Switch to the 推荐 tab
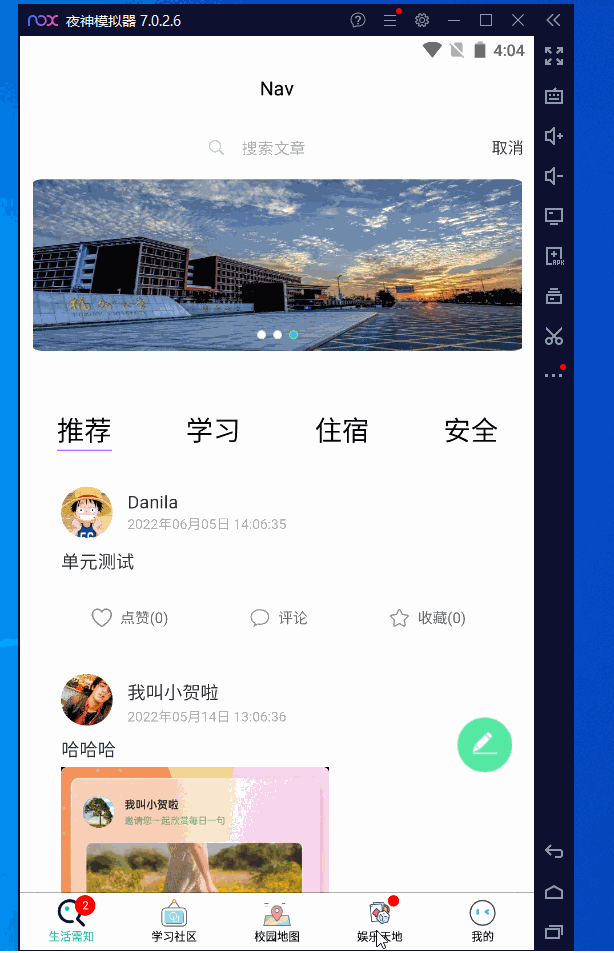This screenshot has height=953, width=614. 84,431
